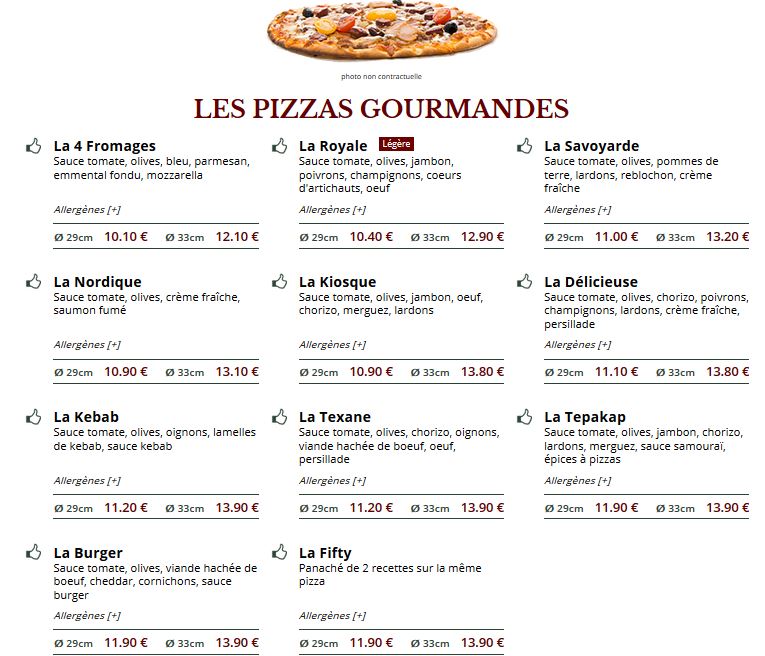Viewport: 765px width, 656px height.
Task: Expand allergens for La Royale
Action: pos(332,210)
